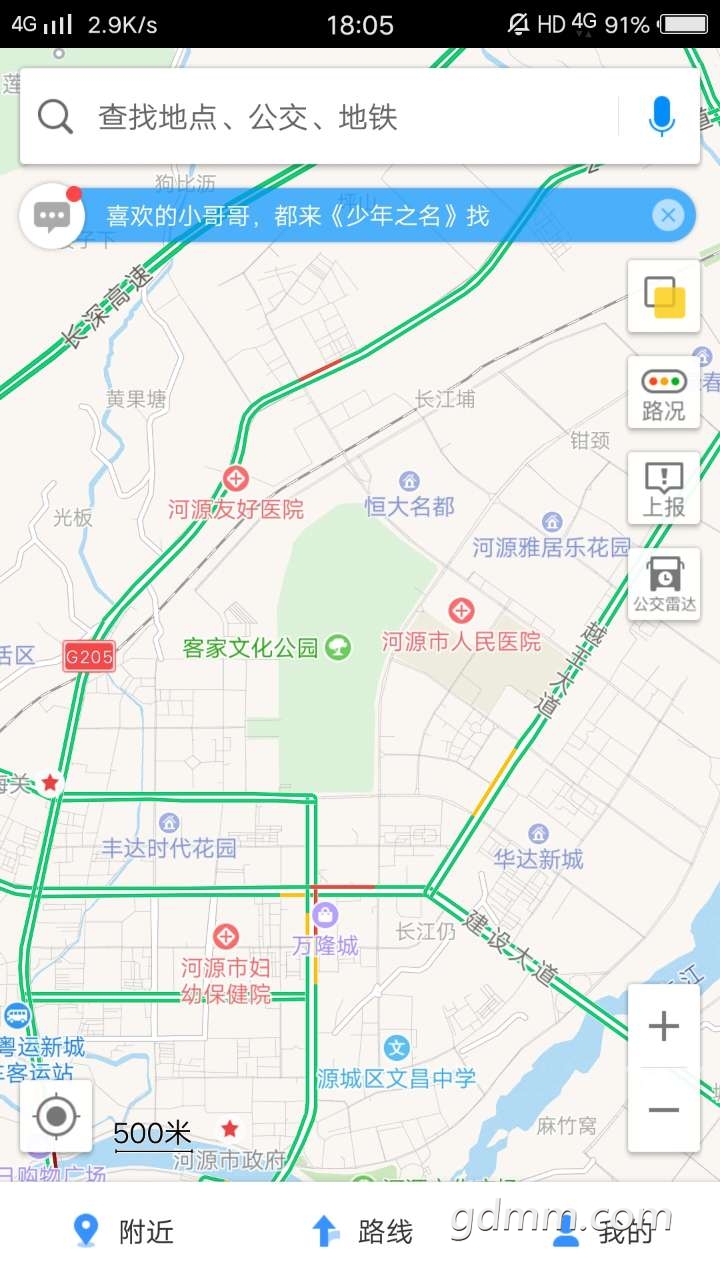
Task: Center the map on my location
Action: (x=56, y=1116)
